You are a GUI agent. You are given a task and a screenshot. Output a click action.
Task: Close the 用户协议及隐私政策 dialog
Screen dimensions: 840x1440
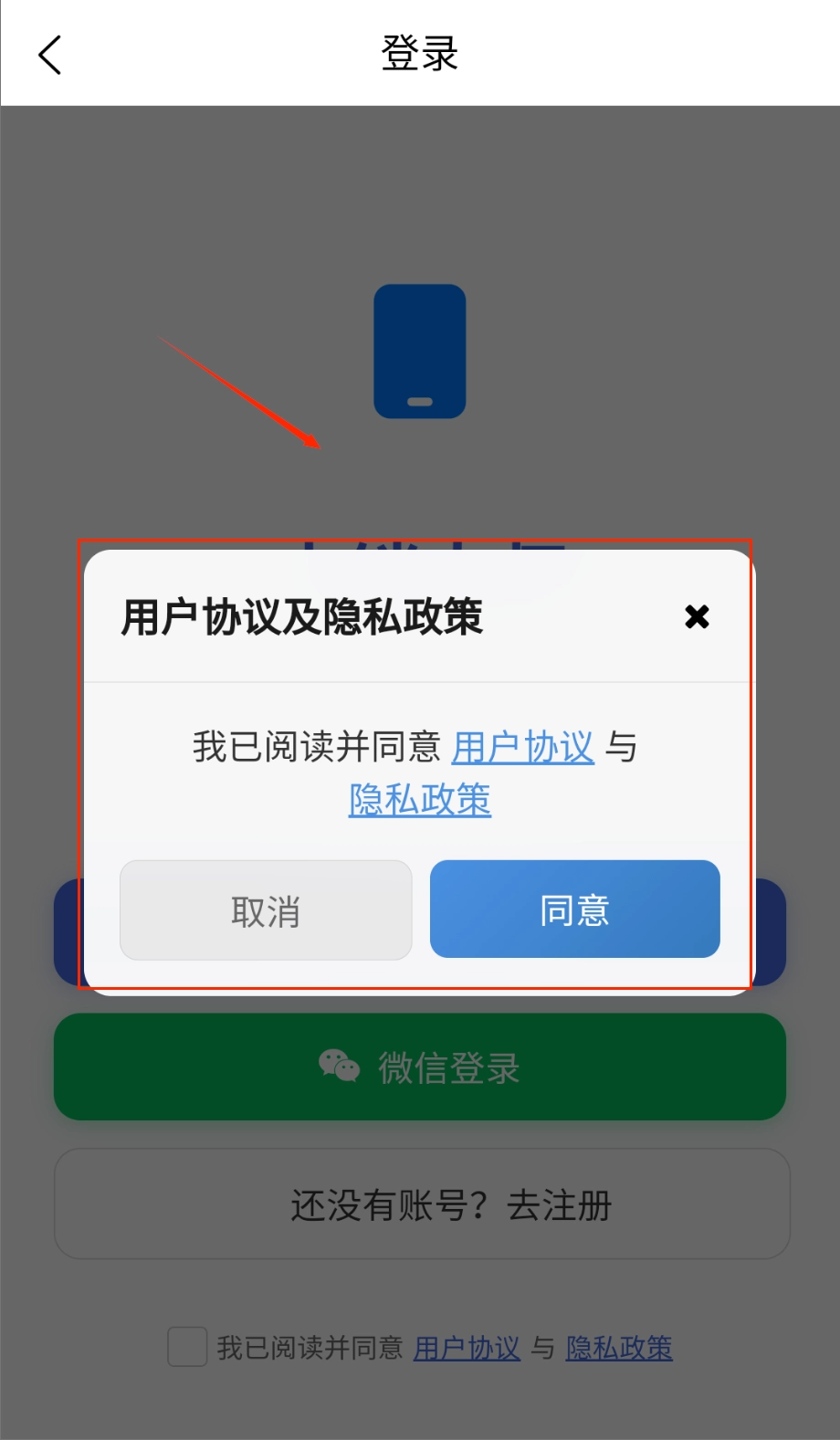(x=697, y=616)
